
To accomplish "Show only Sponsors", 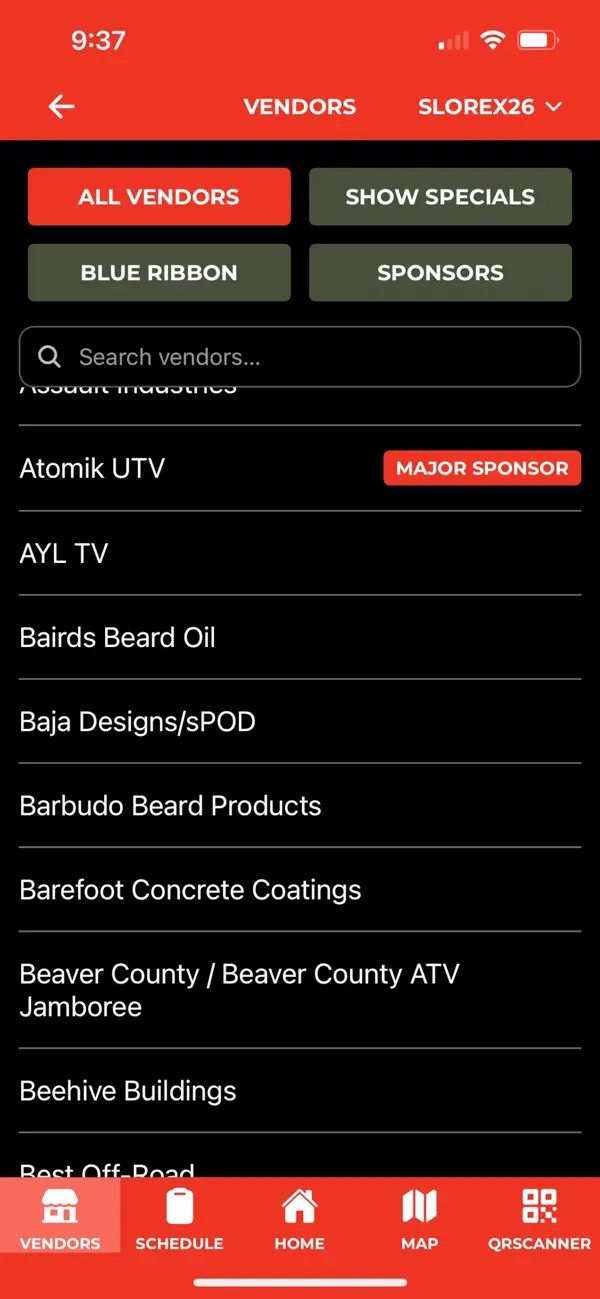I will click(440, 273).
